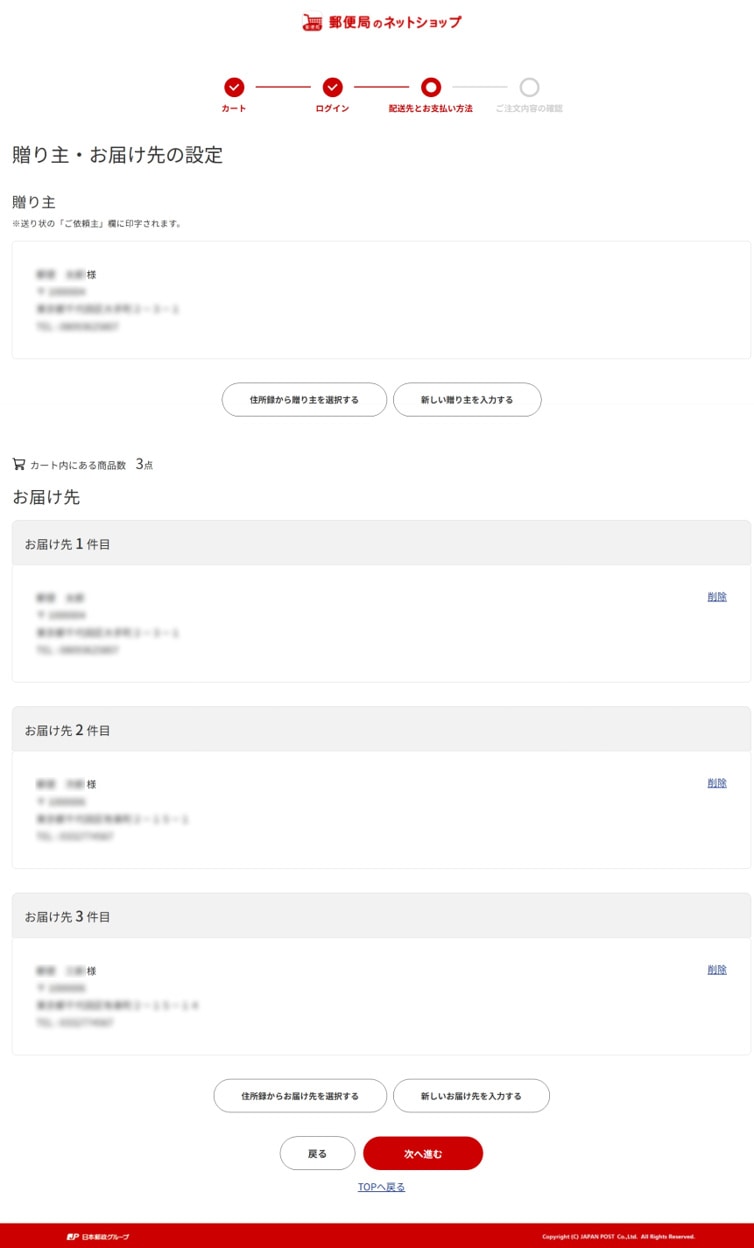
Task: Proceed with 次へ進む button
Action: click(x=423, y=1153)
